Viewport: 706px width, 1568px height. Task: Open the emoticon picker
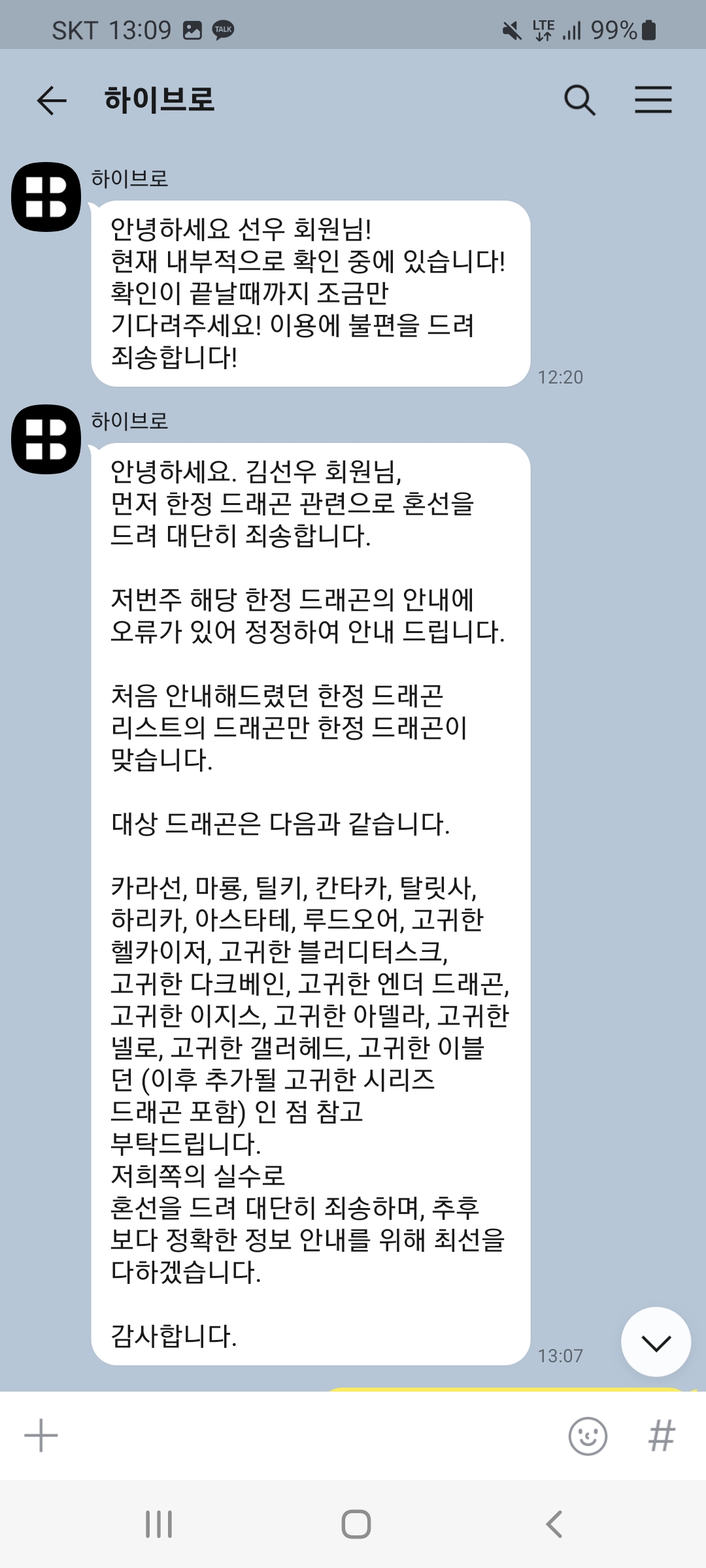(588, 1436)
